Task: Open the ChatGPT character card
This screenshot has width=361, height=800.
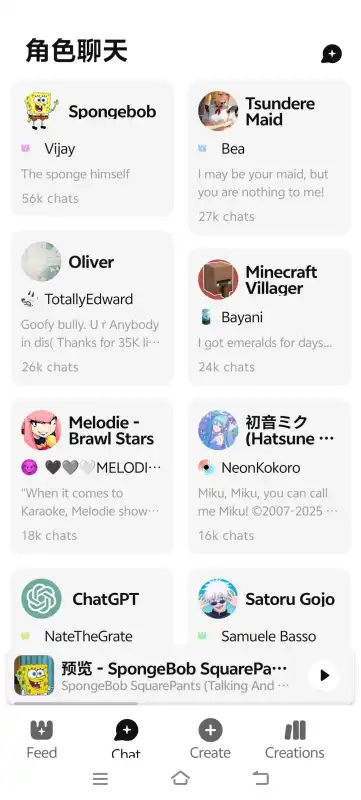Action: pos(92,607)
